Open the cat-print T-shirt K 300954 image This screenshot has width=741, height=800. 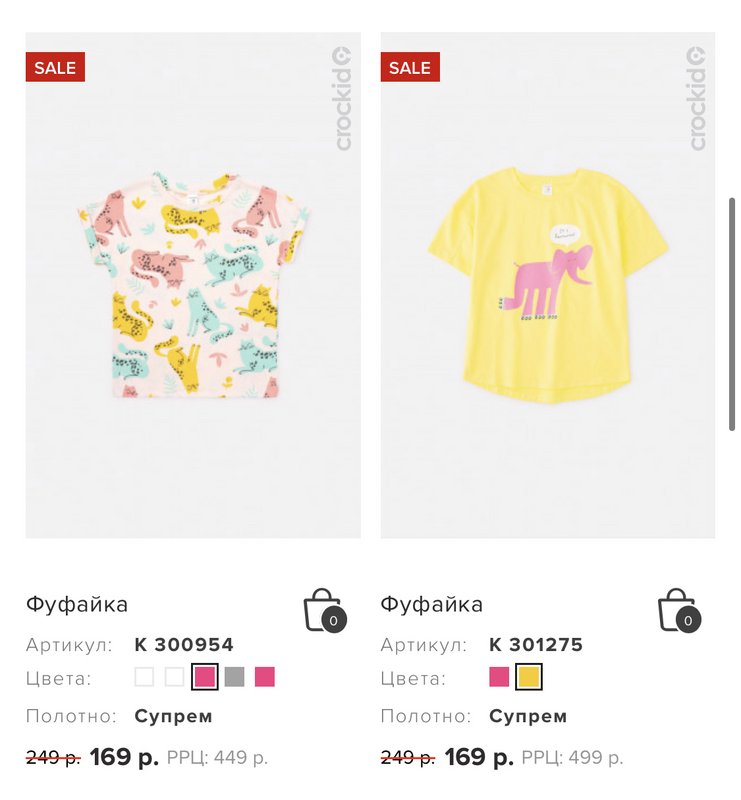click(x=193, y=287)
